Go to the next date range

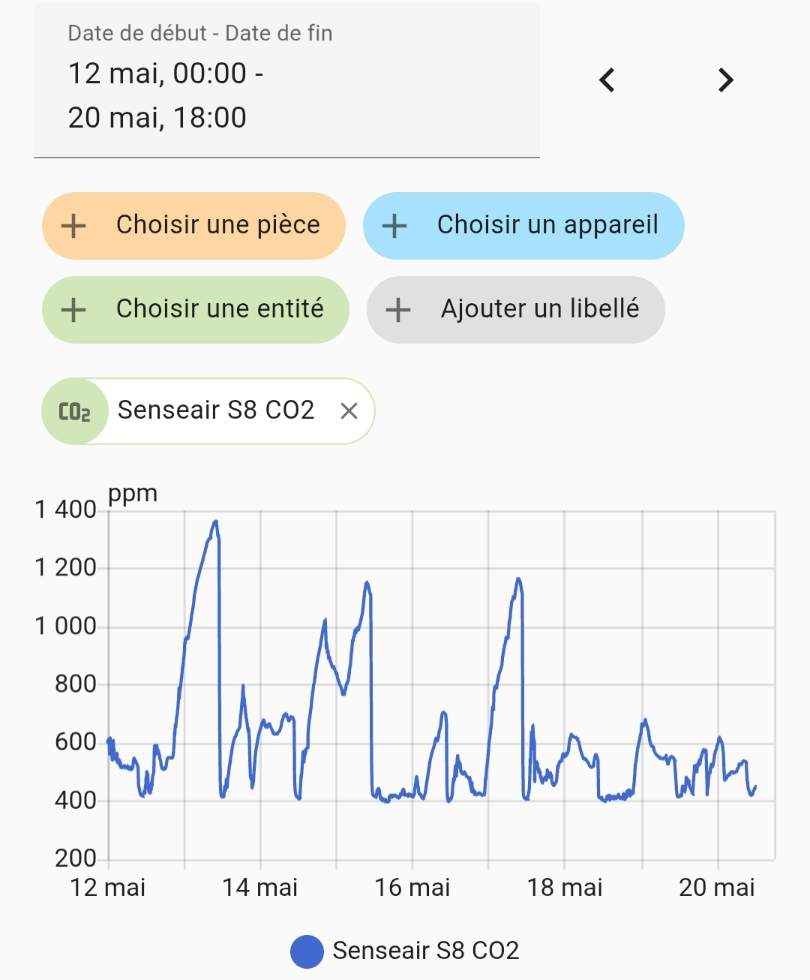coord(726,80)
